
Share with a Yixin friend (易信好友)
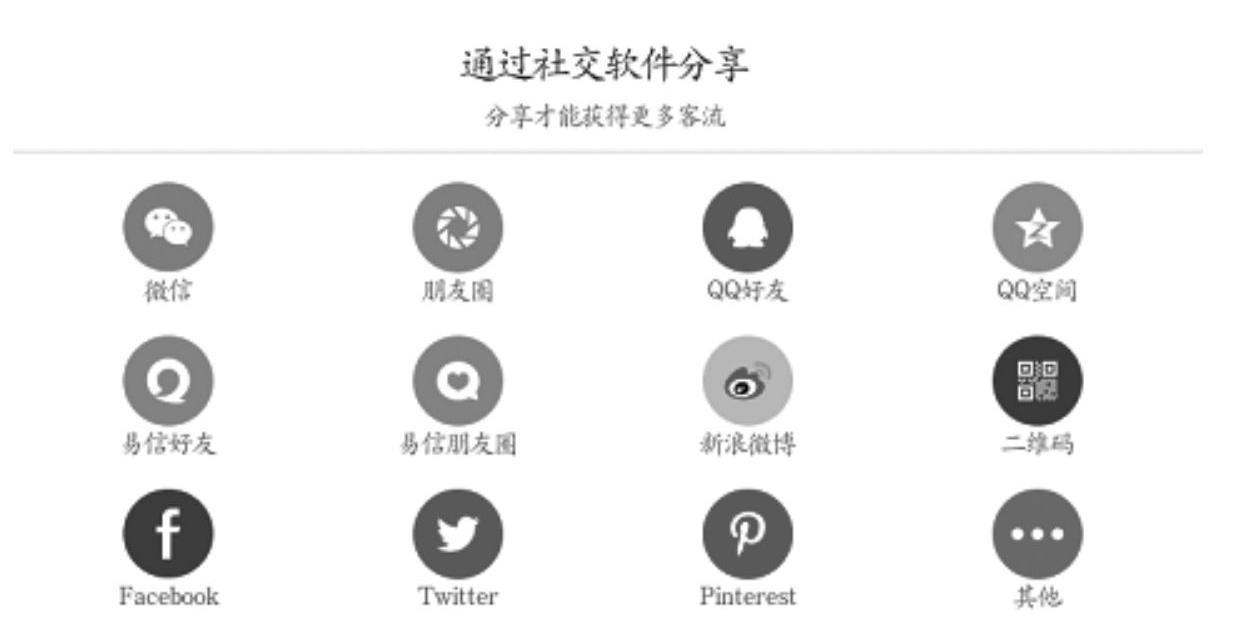click(168, 381)
